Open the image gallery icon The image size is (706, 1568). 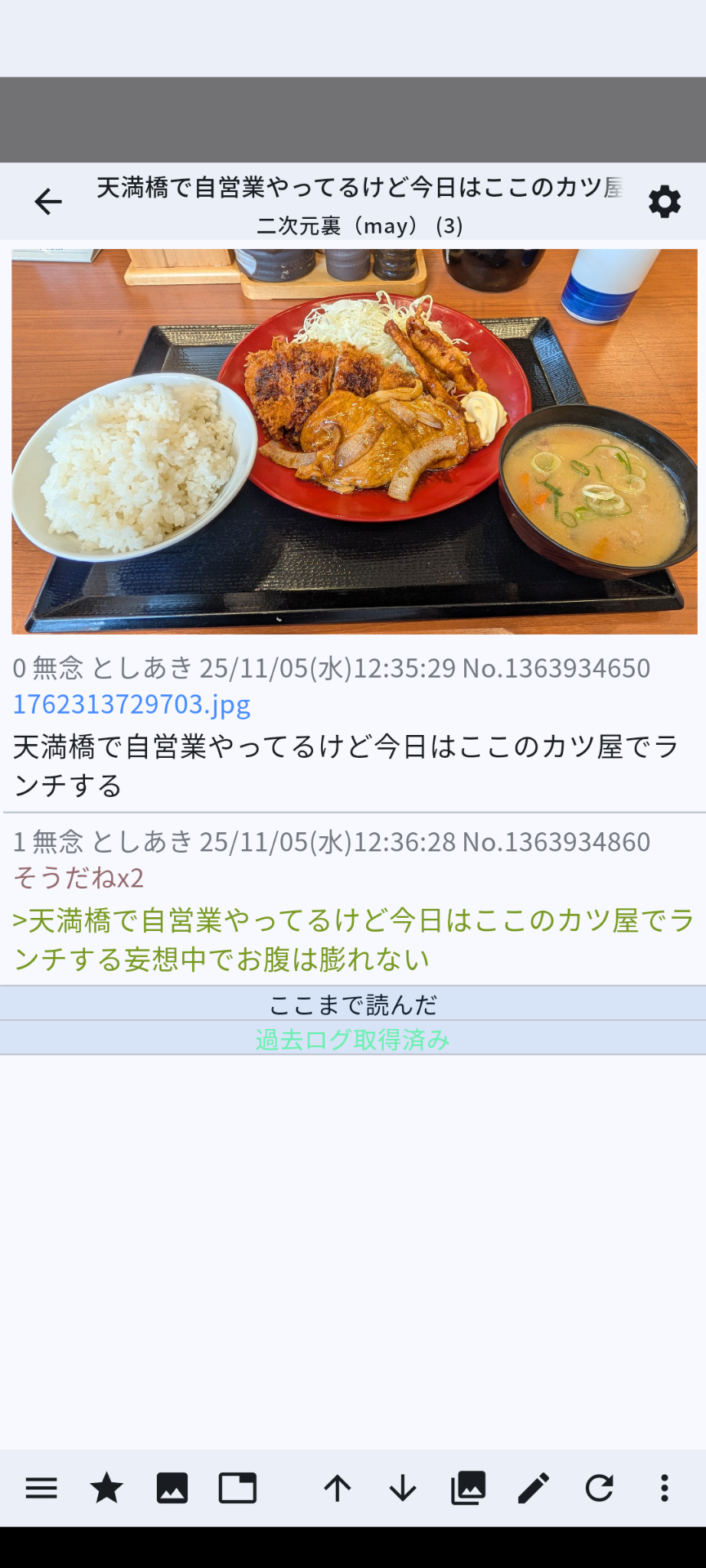(x=468, y=1488)
